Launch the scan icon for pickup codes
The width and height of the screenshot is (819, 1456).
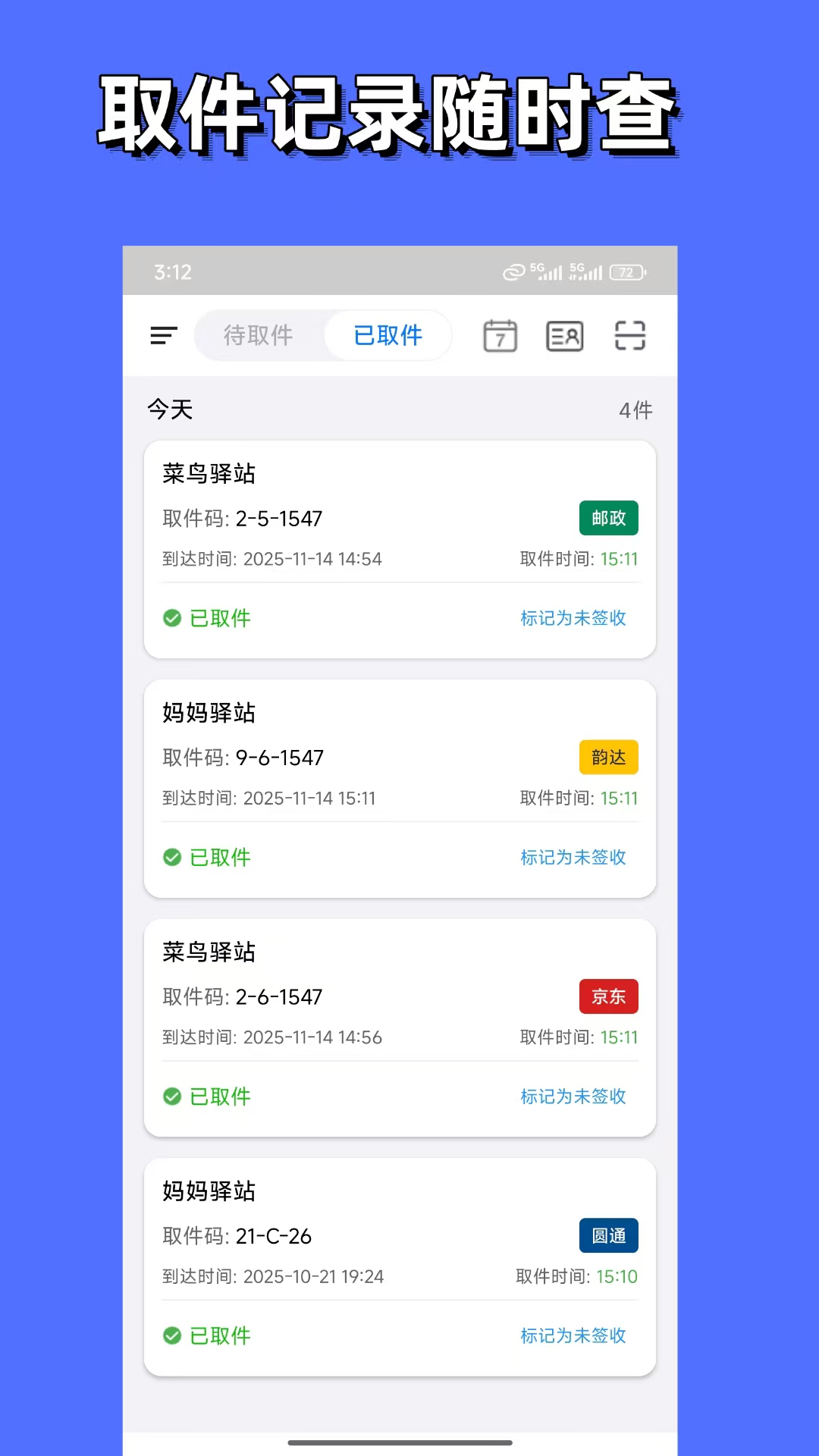pos(630,336)
